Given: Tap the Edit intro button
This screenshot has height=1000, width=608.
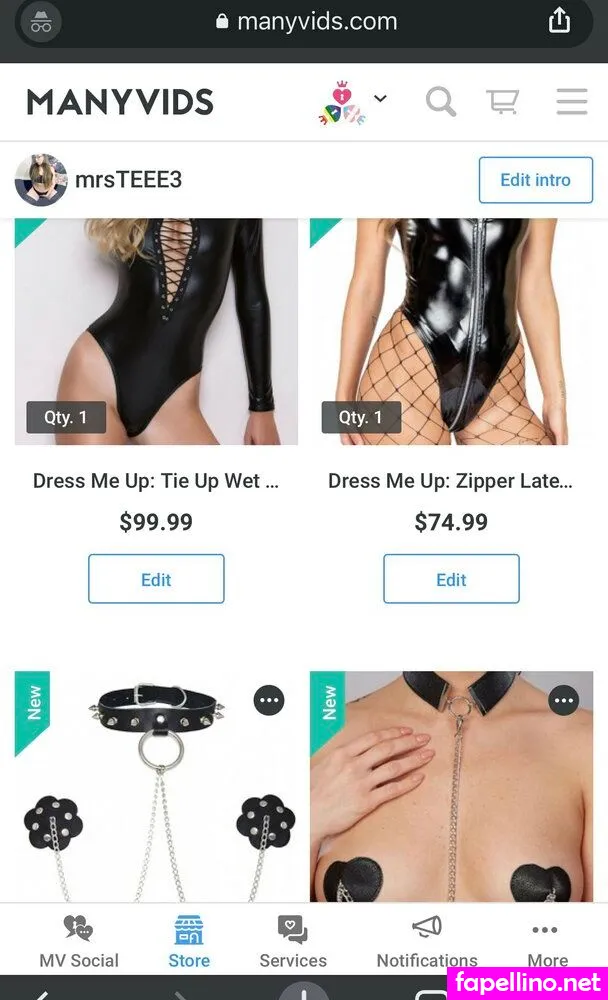Looking at the screenshot, I should 535,180.
